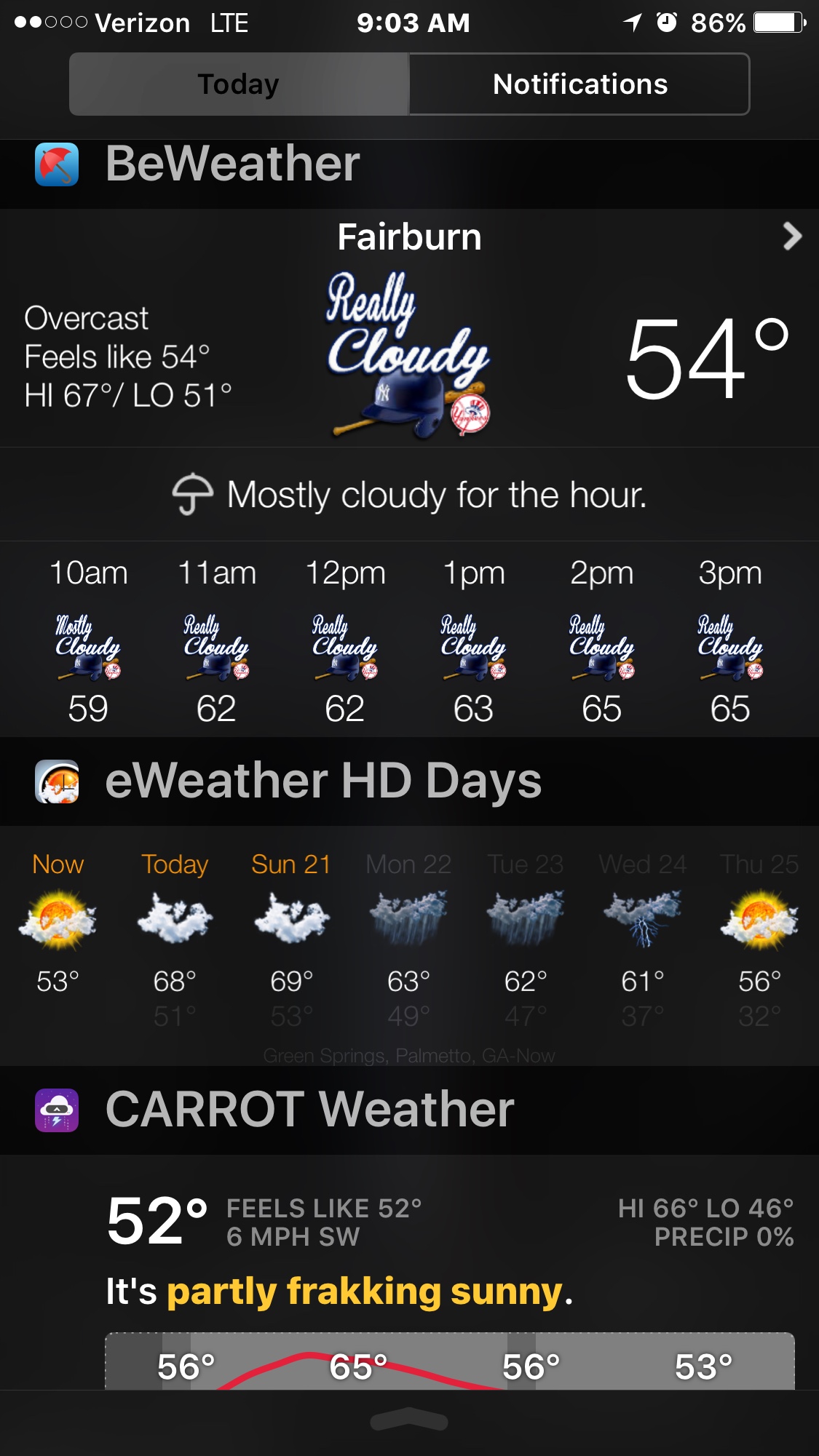Tap the bottom grabber handle
Screen dimensions: 819x1456
click(409, 1420)
